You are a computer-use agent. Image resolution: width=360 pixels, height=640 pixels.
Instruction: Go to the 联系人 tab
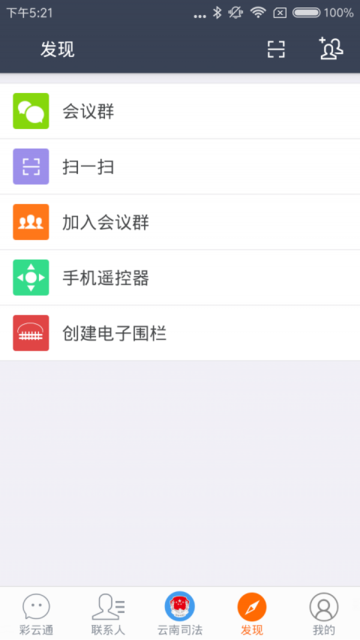click(x=108, y=614)
